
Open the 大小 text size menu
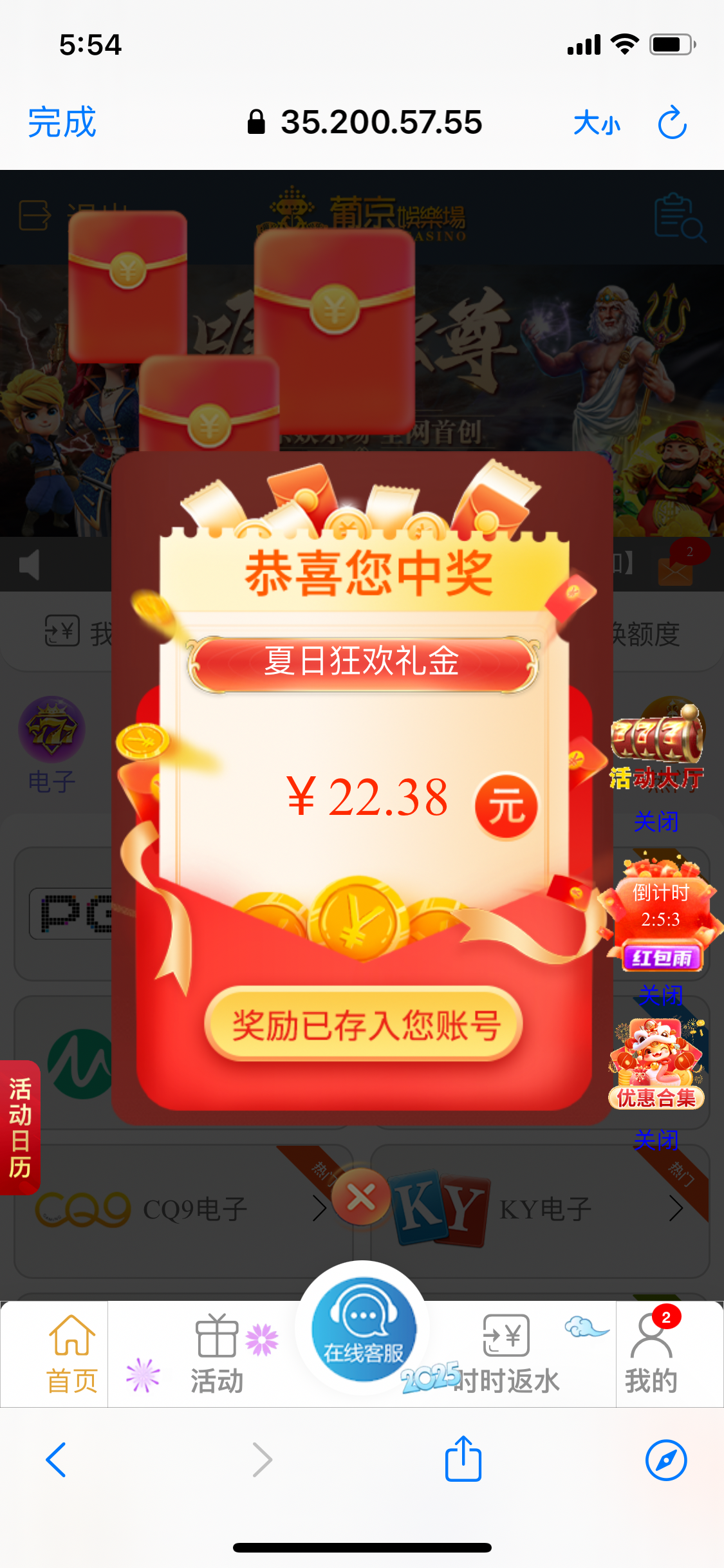click(x=597, y=122)
